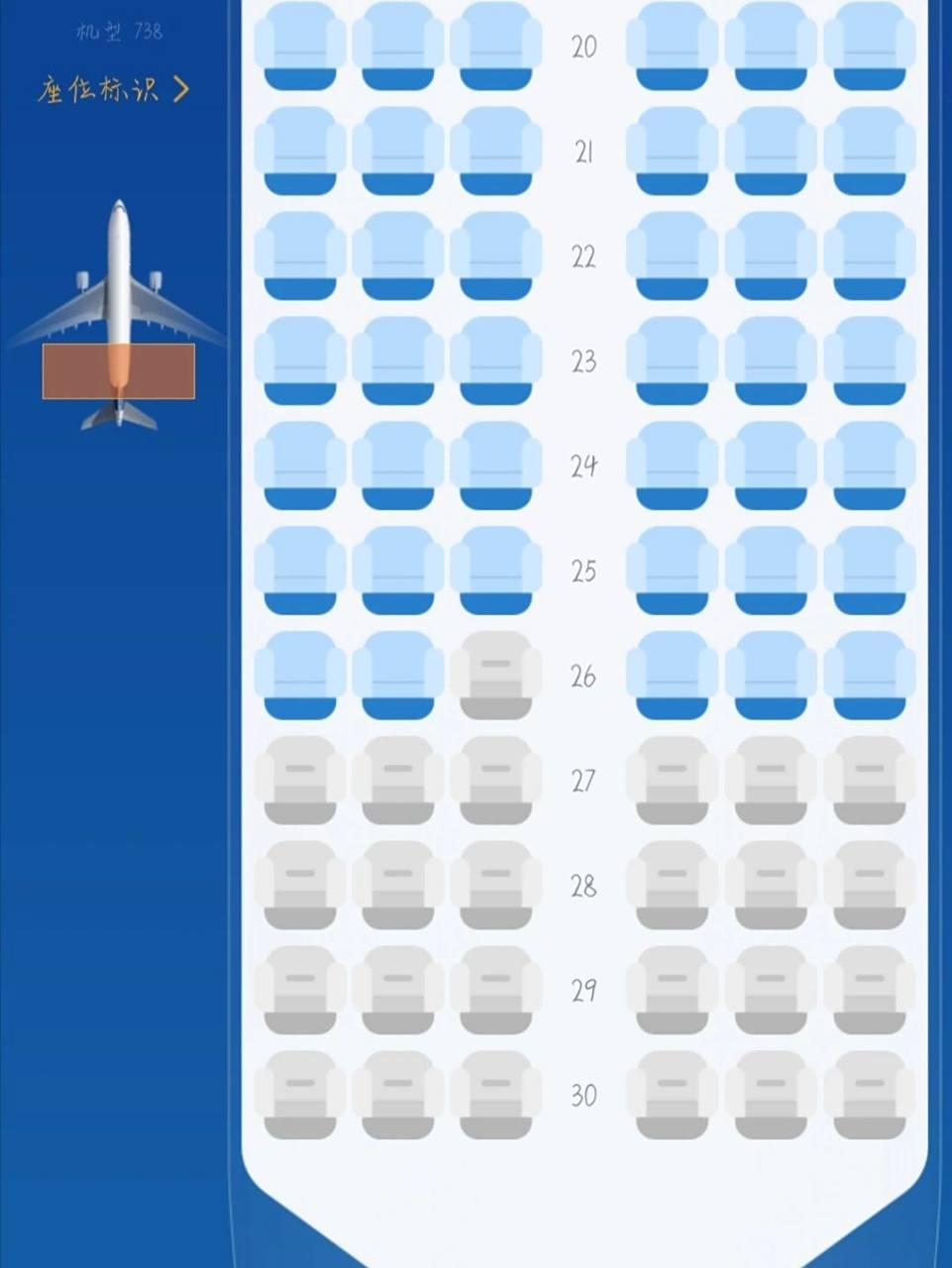Image resolution: width=952 pixels, height=1268 pixels.
Task: Choose the right middle seat in row 22
Action: 771,257
